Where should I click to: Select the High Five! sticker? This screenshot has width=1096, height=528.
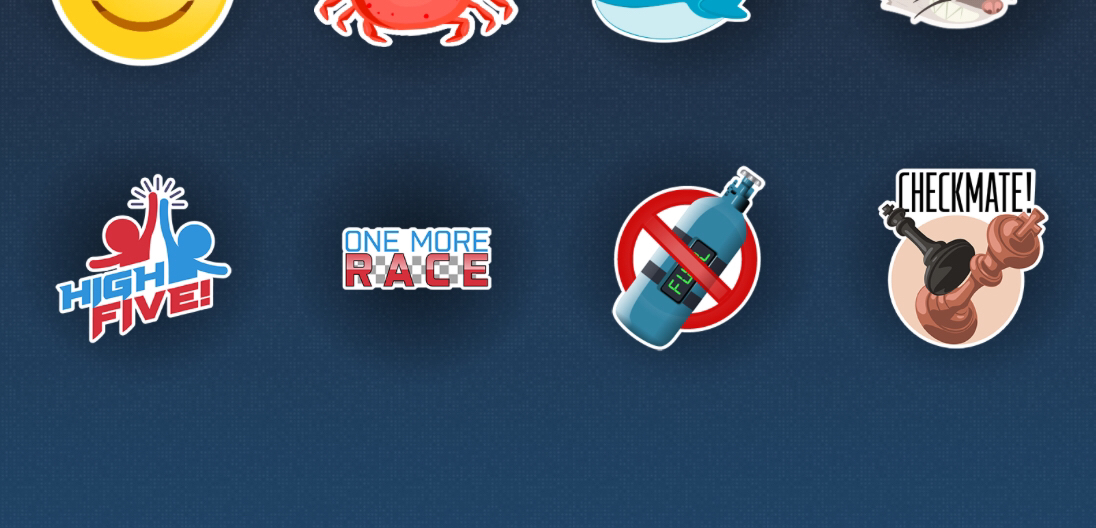pos(143,259)
